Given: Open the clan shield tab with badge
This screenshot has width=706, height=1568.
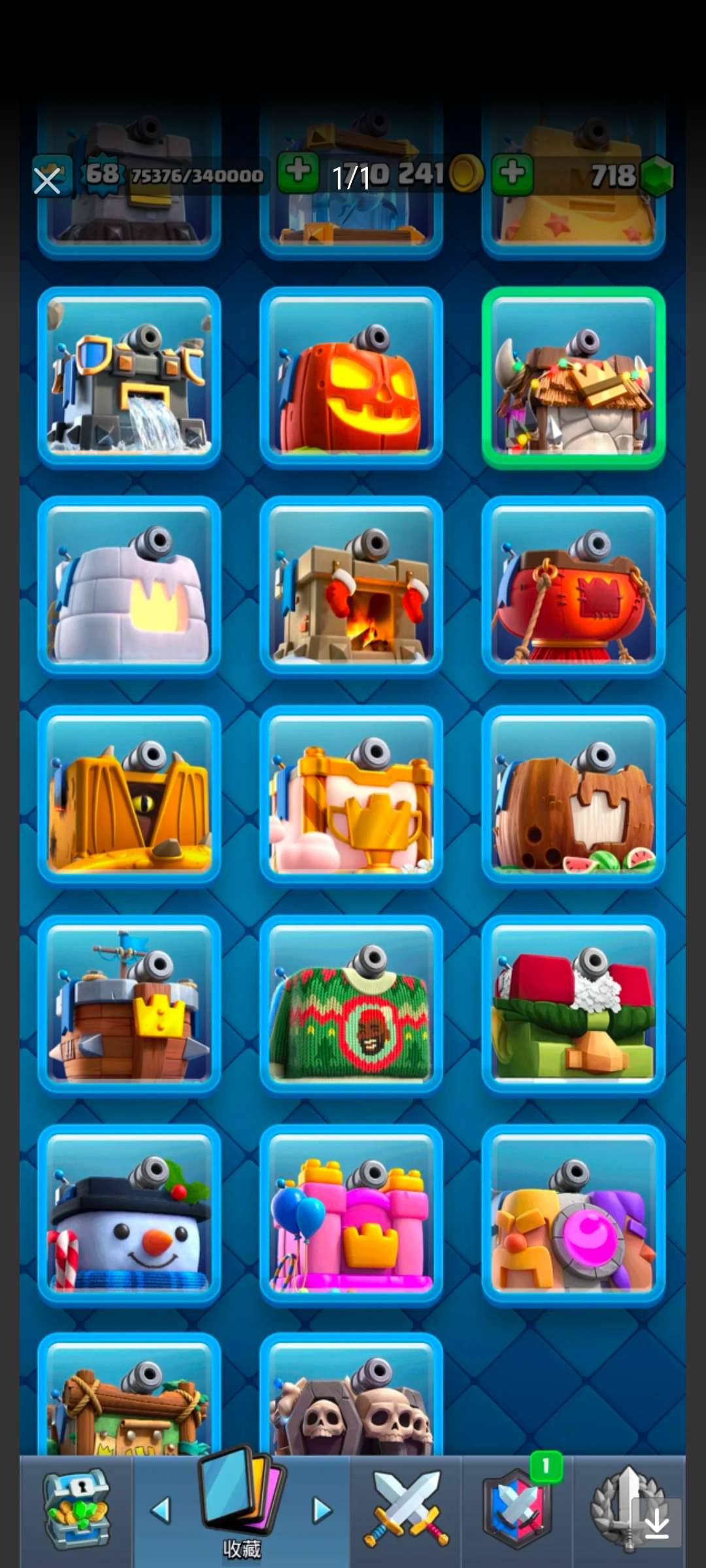Looking at the screenshot, I should coord(518,1511).
